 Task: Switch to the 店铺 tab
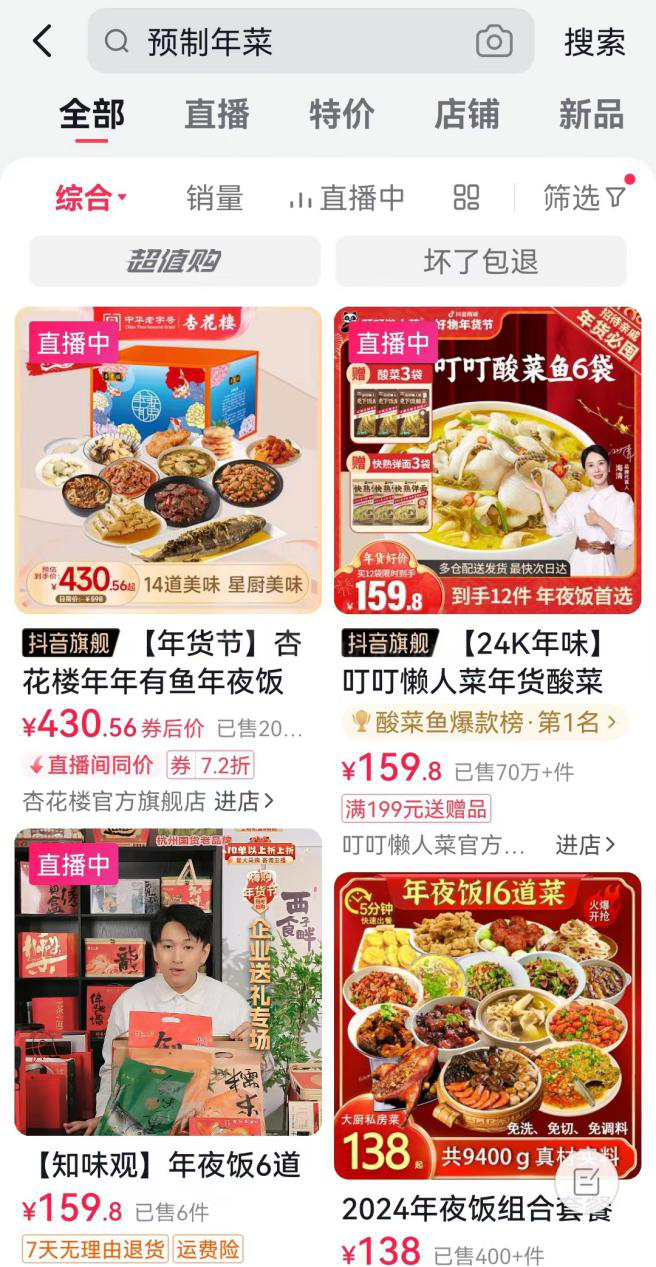pos(467,114)
